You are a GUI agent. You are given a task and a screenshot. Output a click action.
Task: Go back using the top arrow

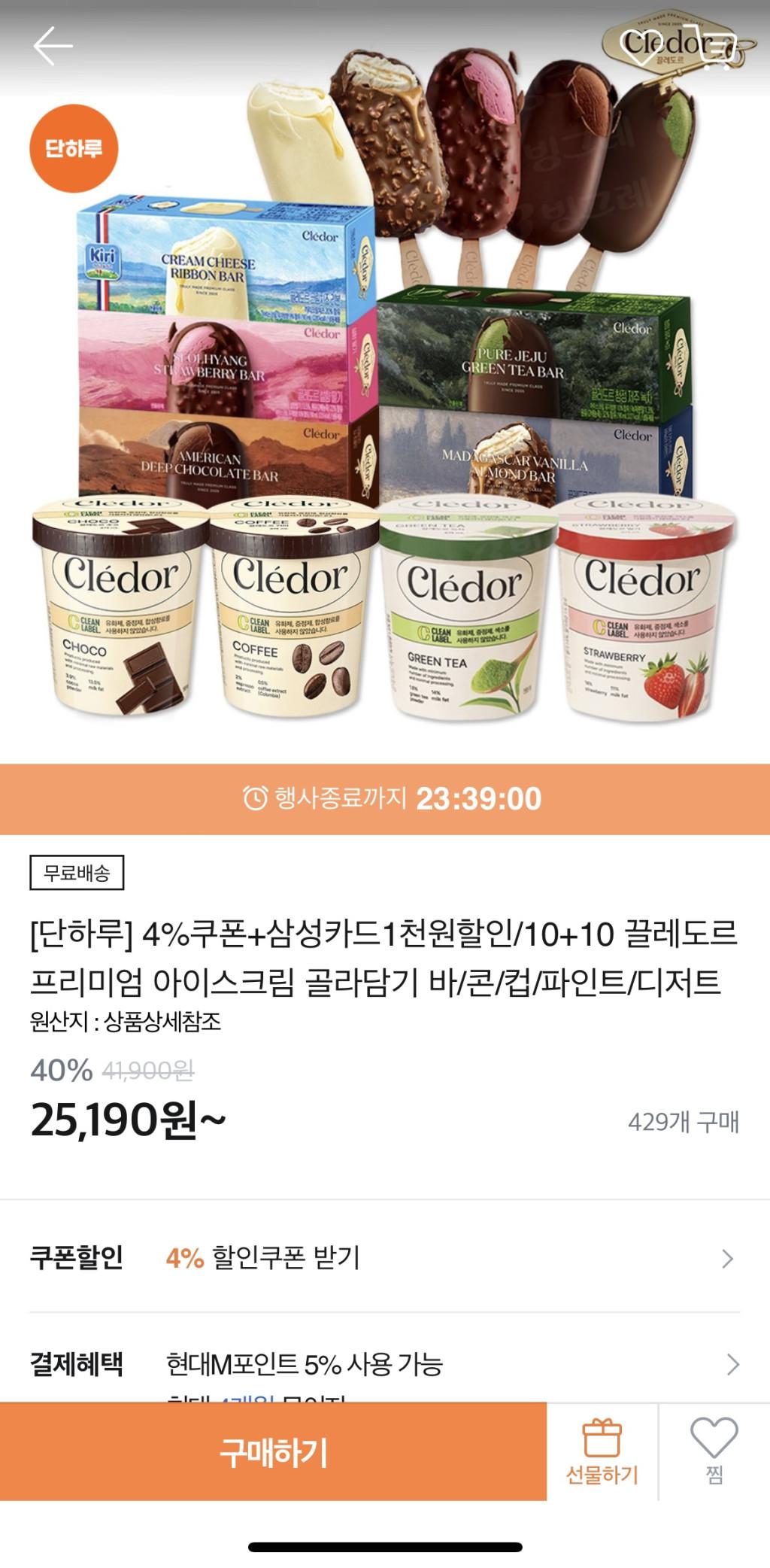[x=53, y=46]
